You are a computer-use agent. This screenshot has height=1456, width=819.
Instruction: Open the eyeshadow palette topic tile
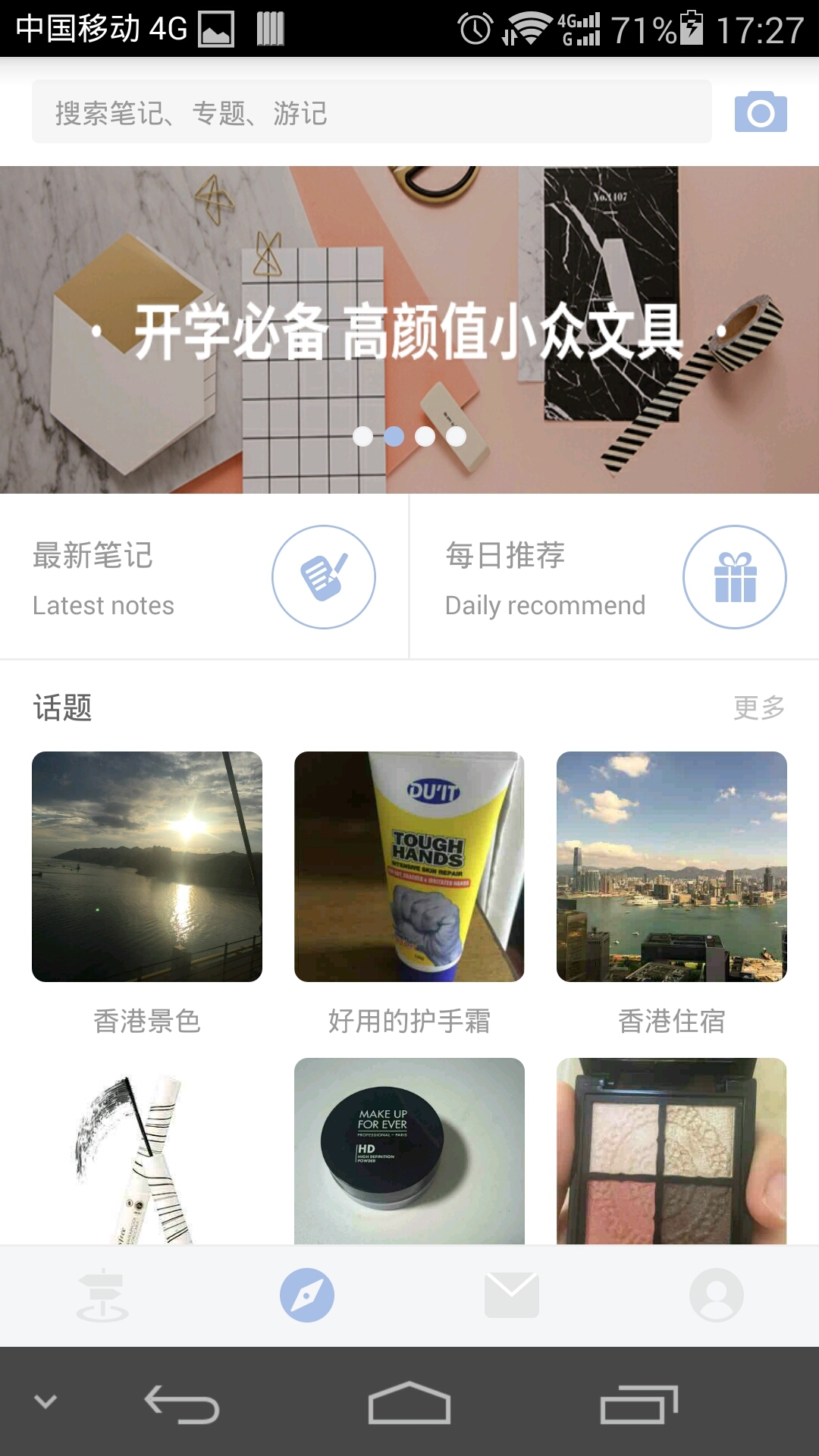(x=672, y=1151)
